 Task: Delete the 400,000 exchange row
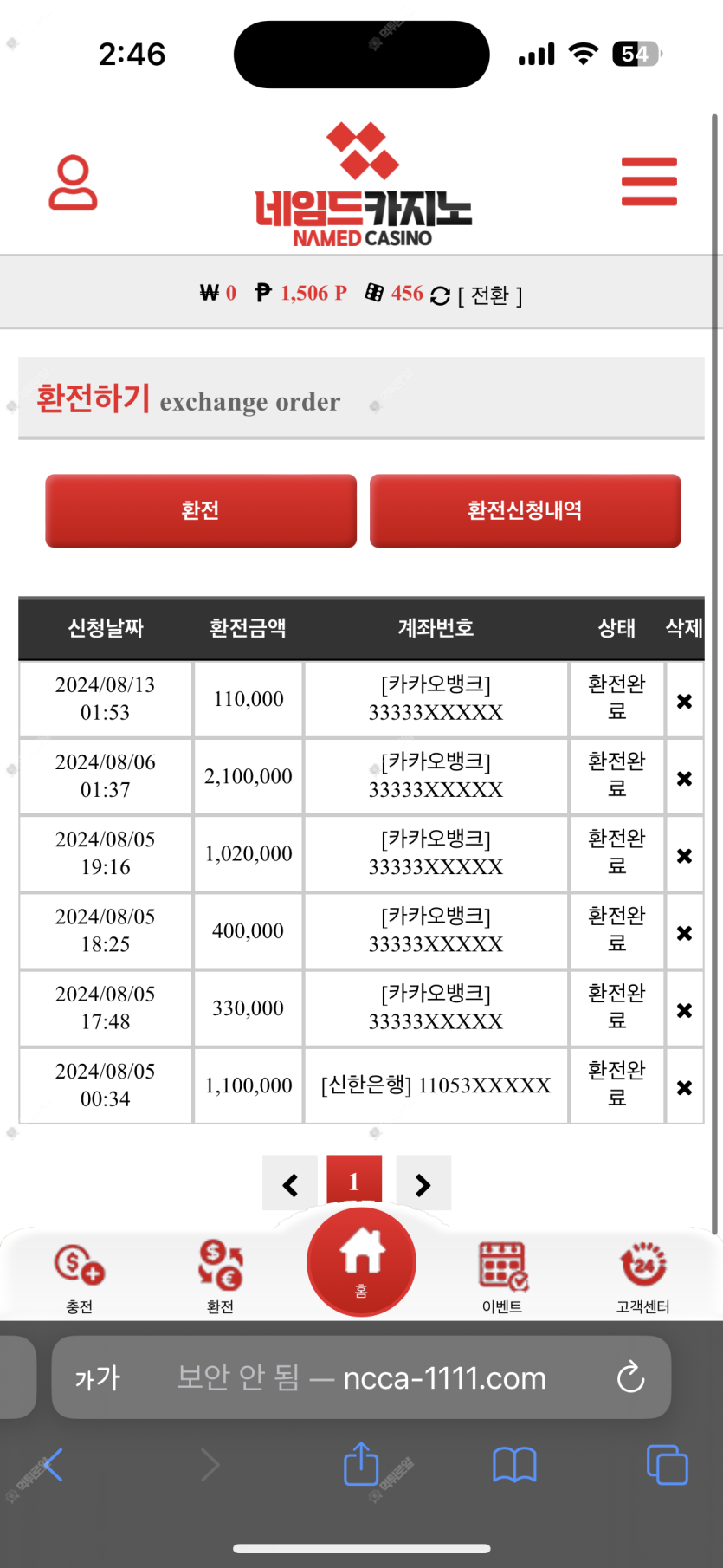pos(684,932)
